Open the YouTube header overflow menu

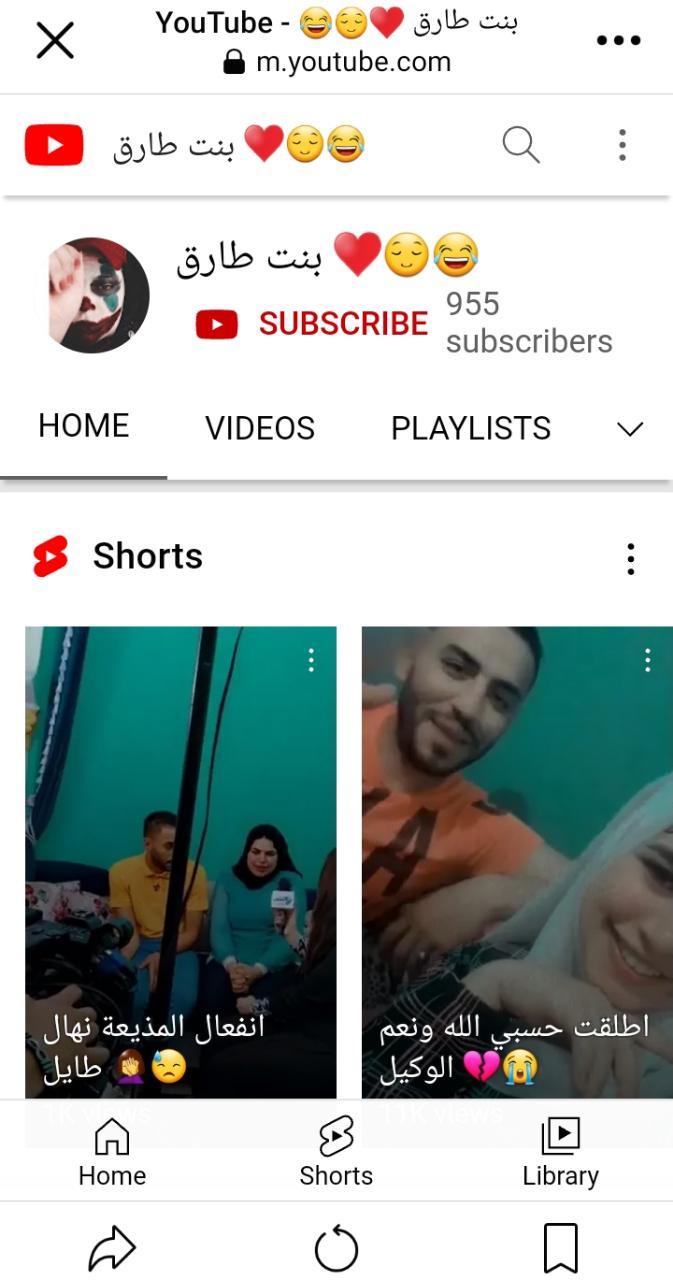(622, 146)
